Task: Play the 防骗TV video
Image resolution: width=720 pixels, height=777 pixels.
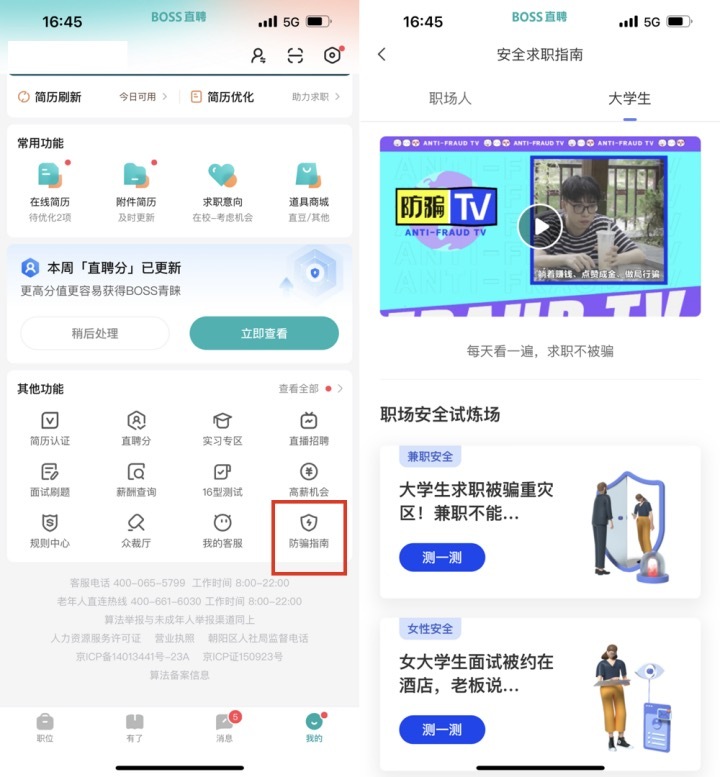Action: (539, 227)
